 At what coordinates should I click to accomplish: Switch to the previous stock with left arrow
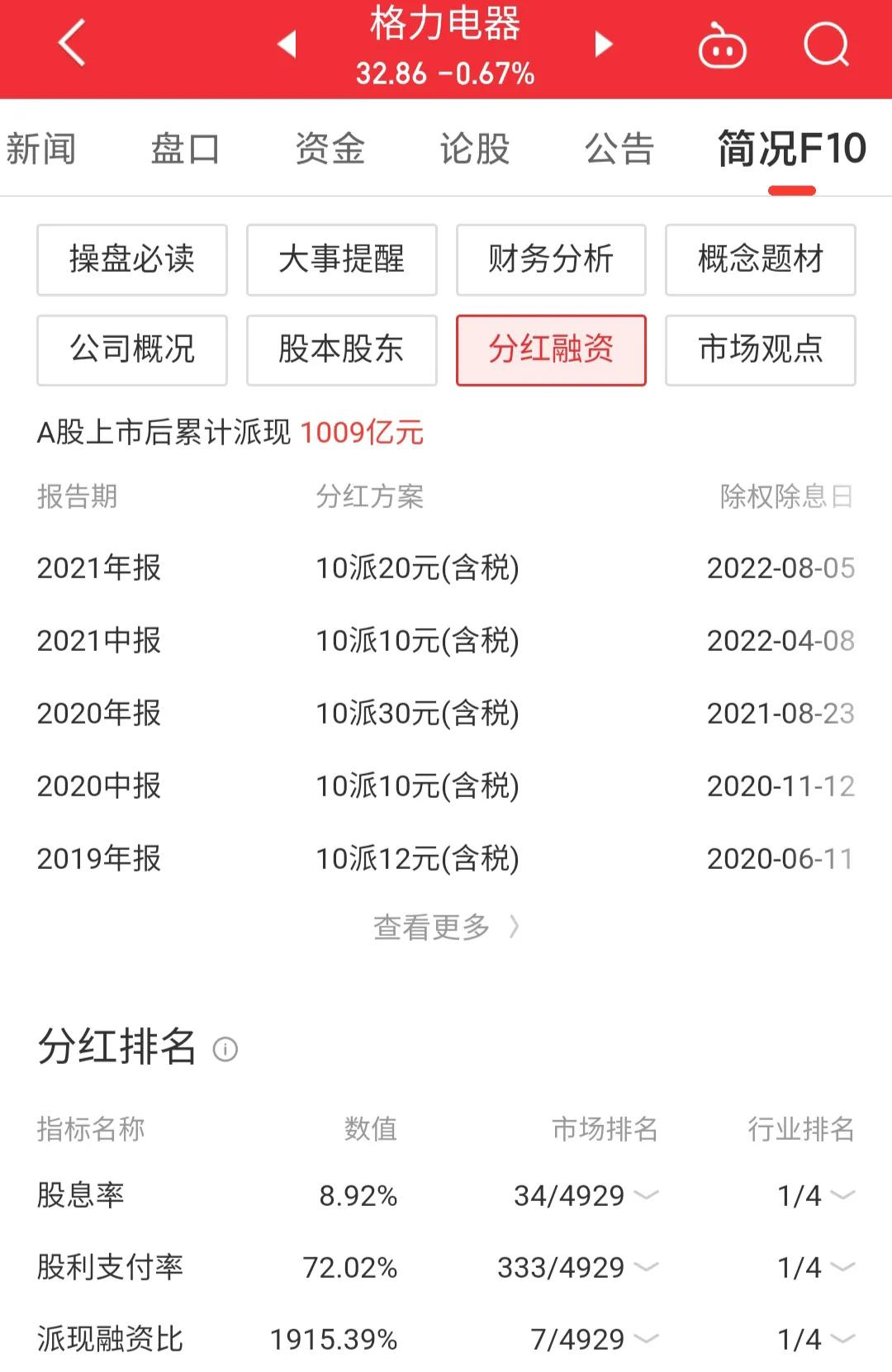coord(287,45)
